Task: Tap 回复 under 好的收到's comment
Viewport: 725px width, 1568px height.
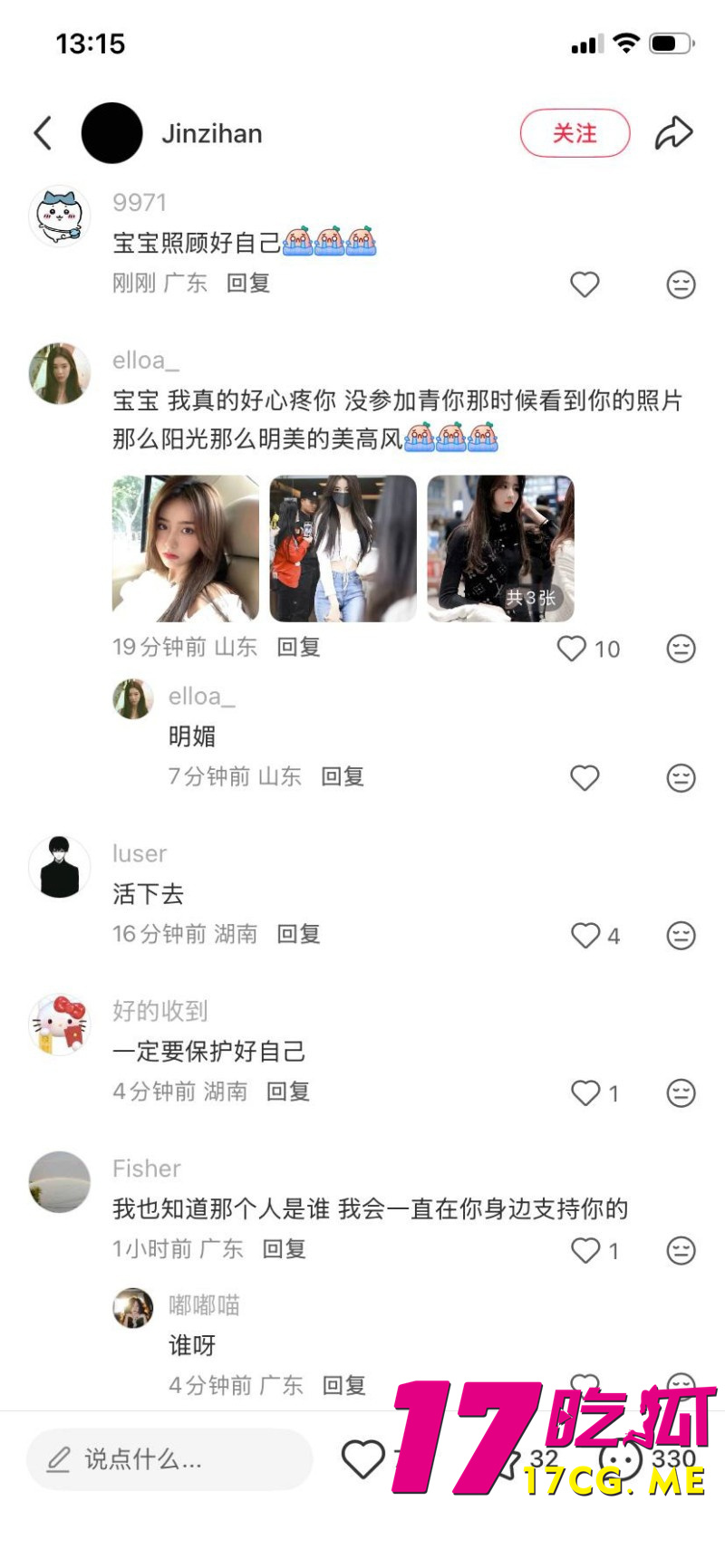Action: coord(287,1092)
